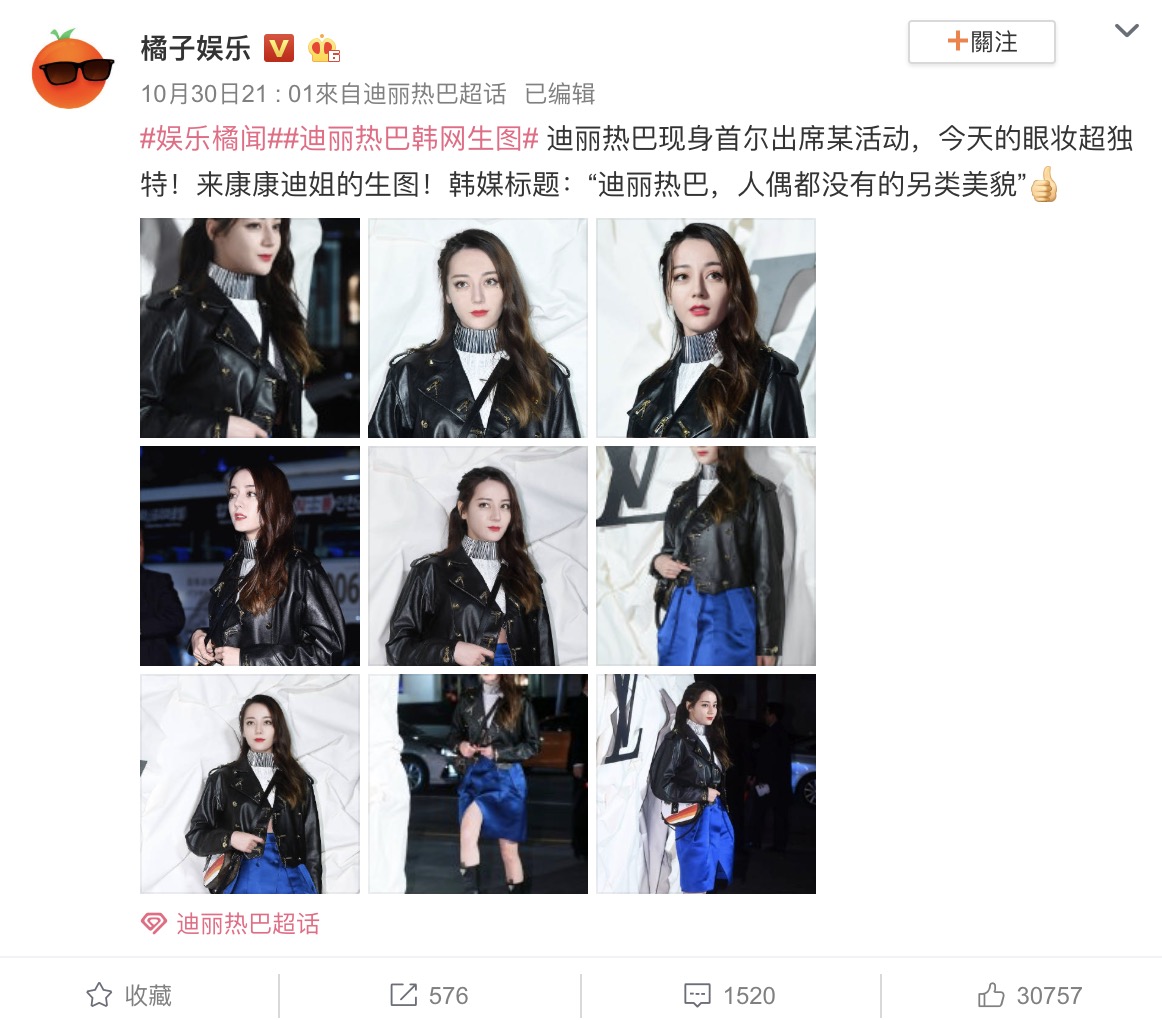The height and width of the screenshot is (1020, 1162).
Task: Enlarge the bottom-middle night street photo
Action: click(x=478, y=784)
